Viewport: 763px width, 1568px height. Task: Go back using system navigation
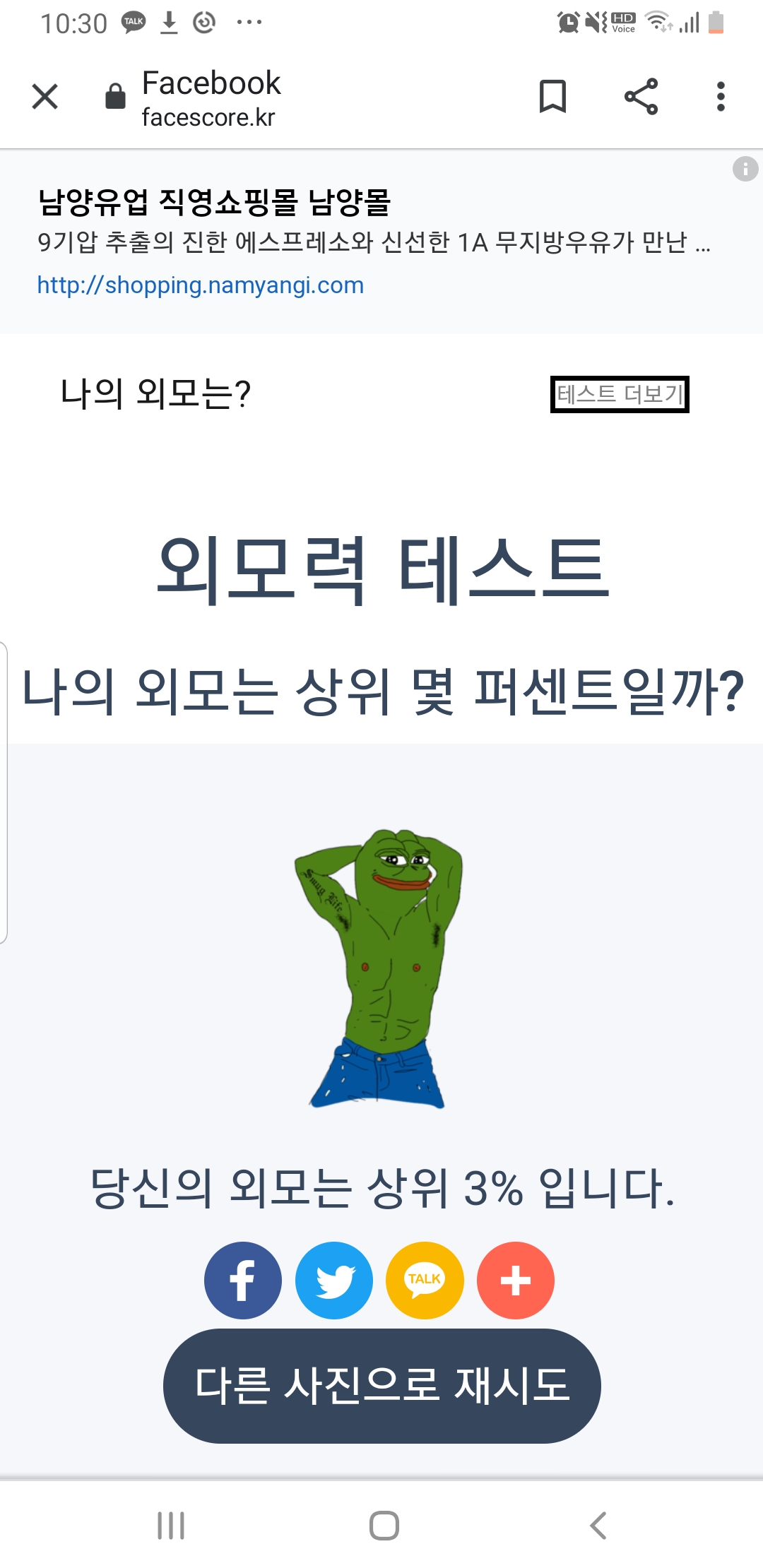598,1526
